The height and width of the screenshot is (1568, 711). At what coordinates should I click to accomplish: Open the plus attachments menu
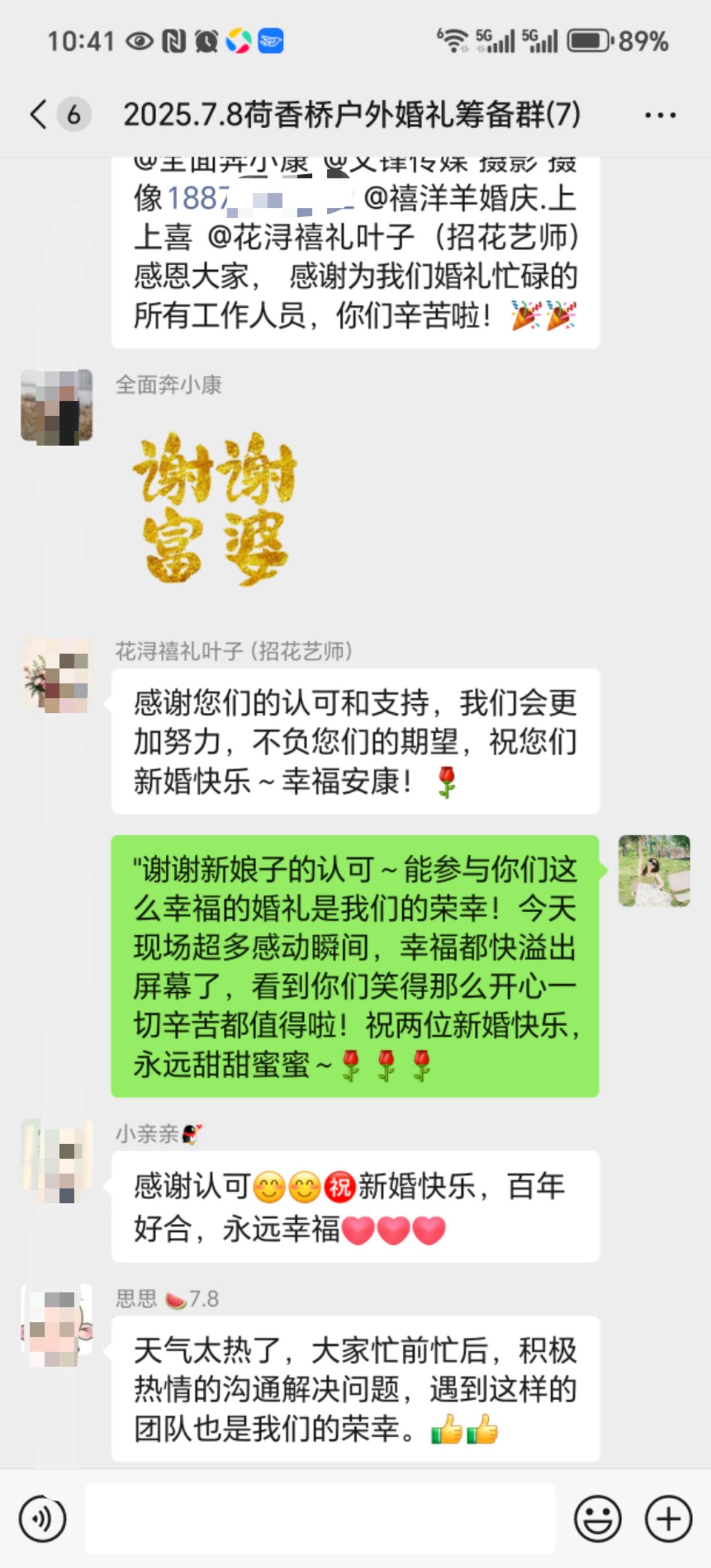[669, 1519]
